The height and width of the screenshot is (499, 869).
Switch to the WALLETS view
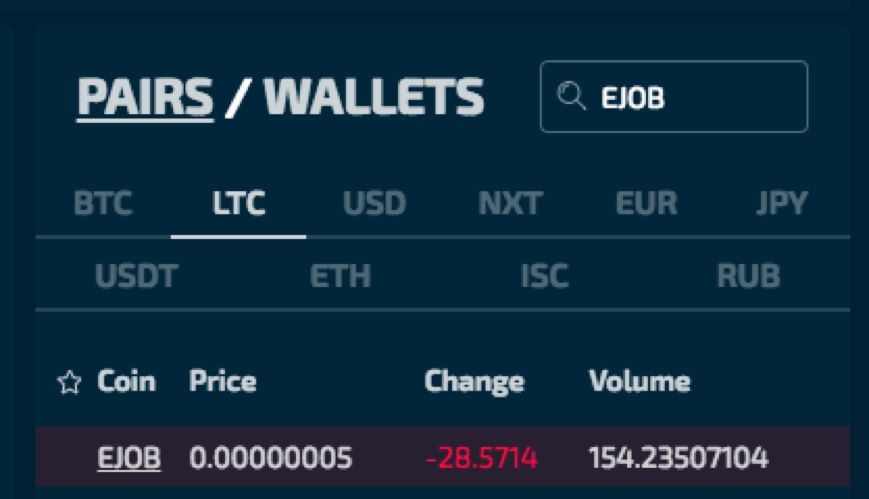coord(374,97)
